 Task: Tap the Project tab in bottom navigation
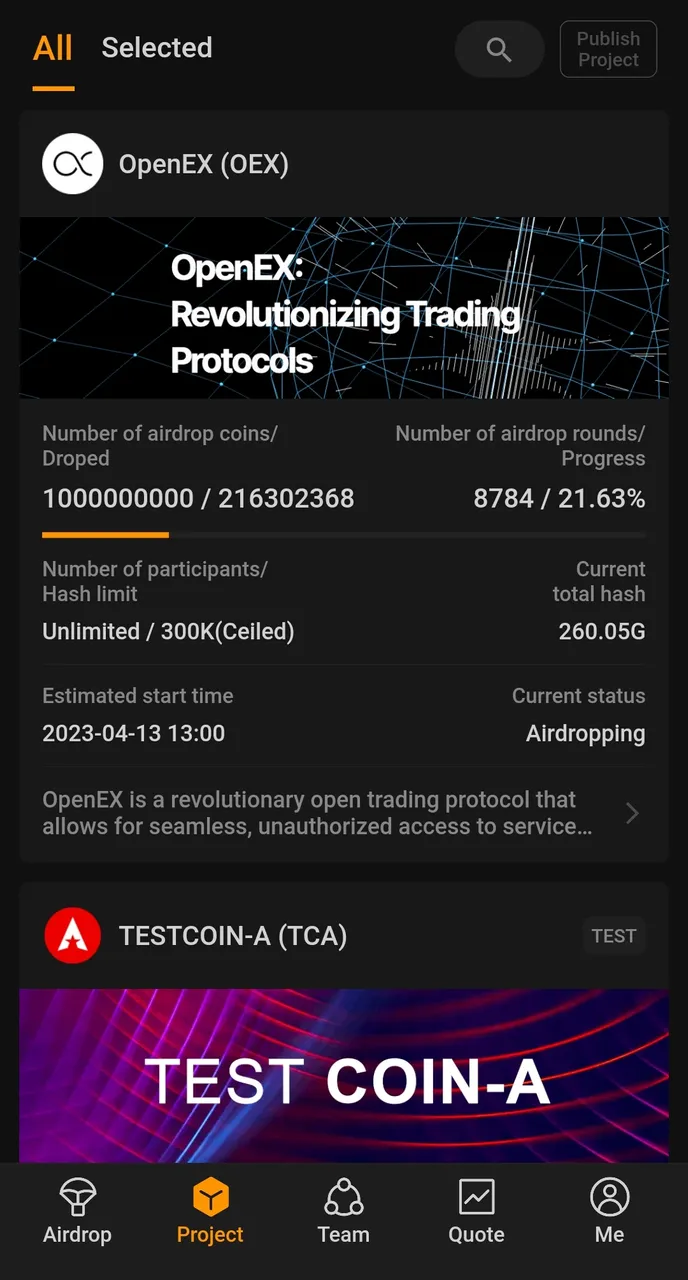pos(210,1210)
